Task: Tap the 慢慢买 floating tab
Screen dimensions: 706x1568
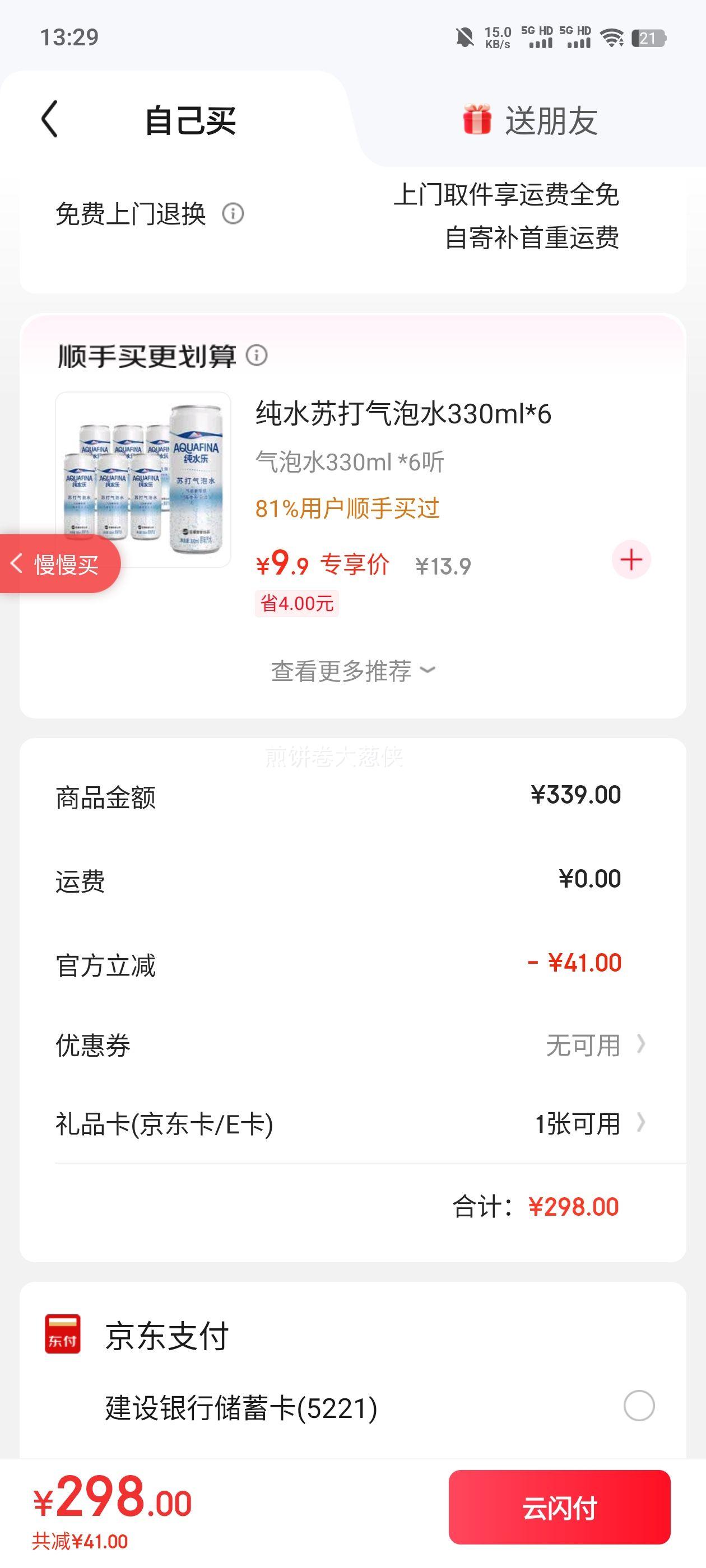Action: click(60, 564)
